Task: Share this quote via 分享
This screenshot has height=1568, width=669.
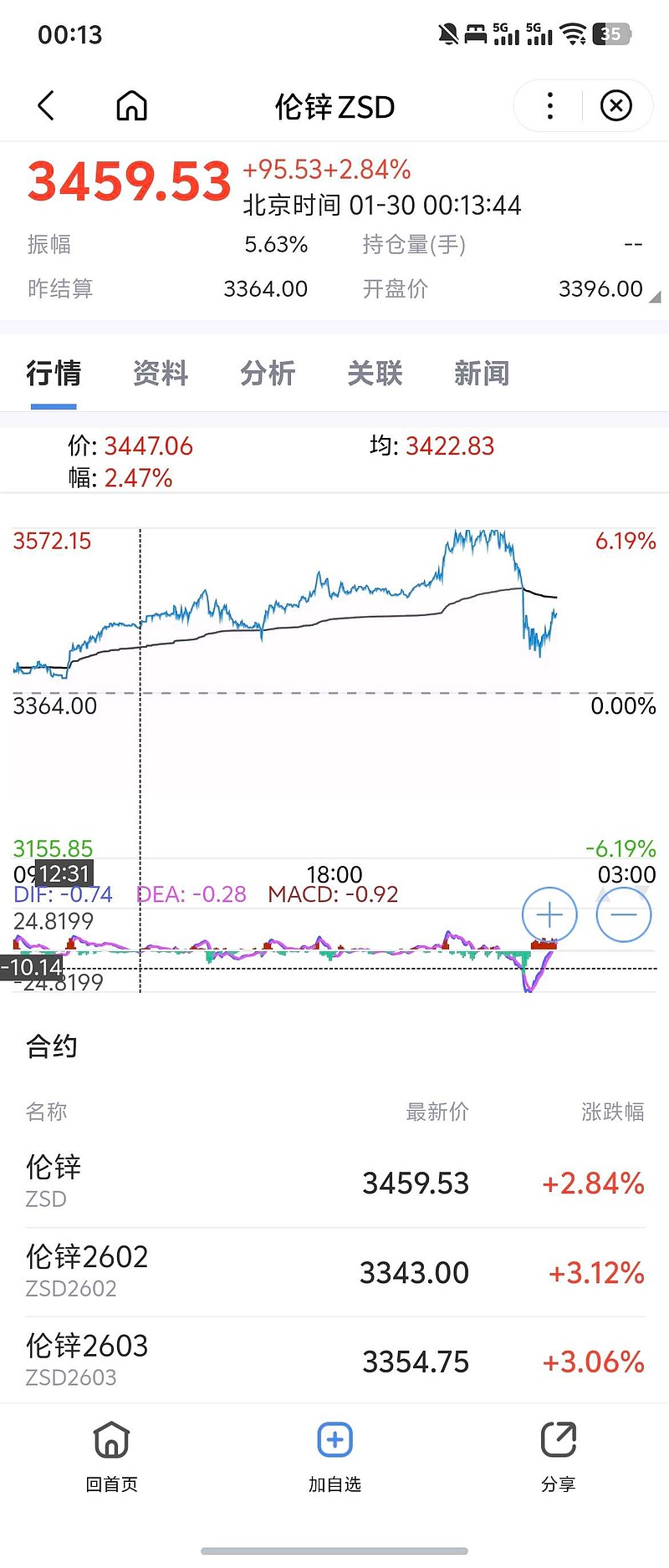Action: coord(558,1456)
